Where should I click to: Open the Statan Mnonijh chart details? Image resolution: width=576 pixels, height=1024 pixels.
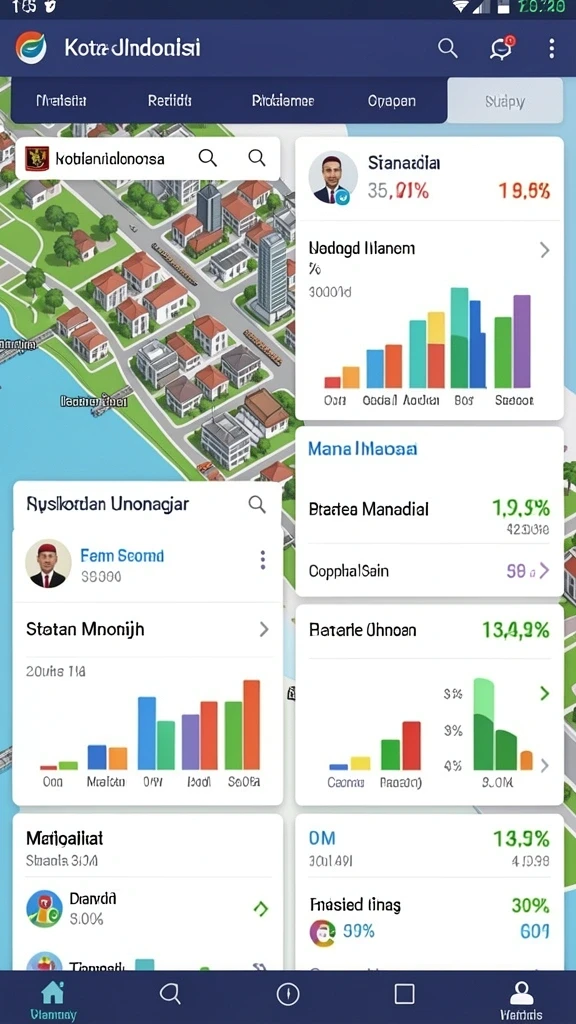264,629
